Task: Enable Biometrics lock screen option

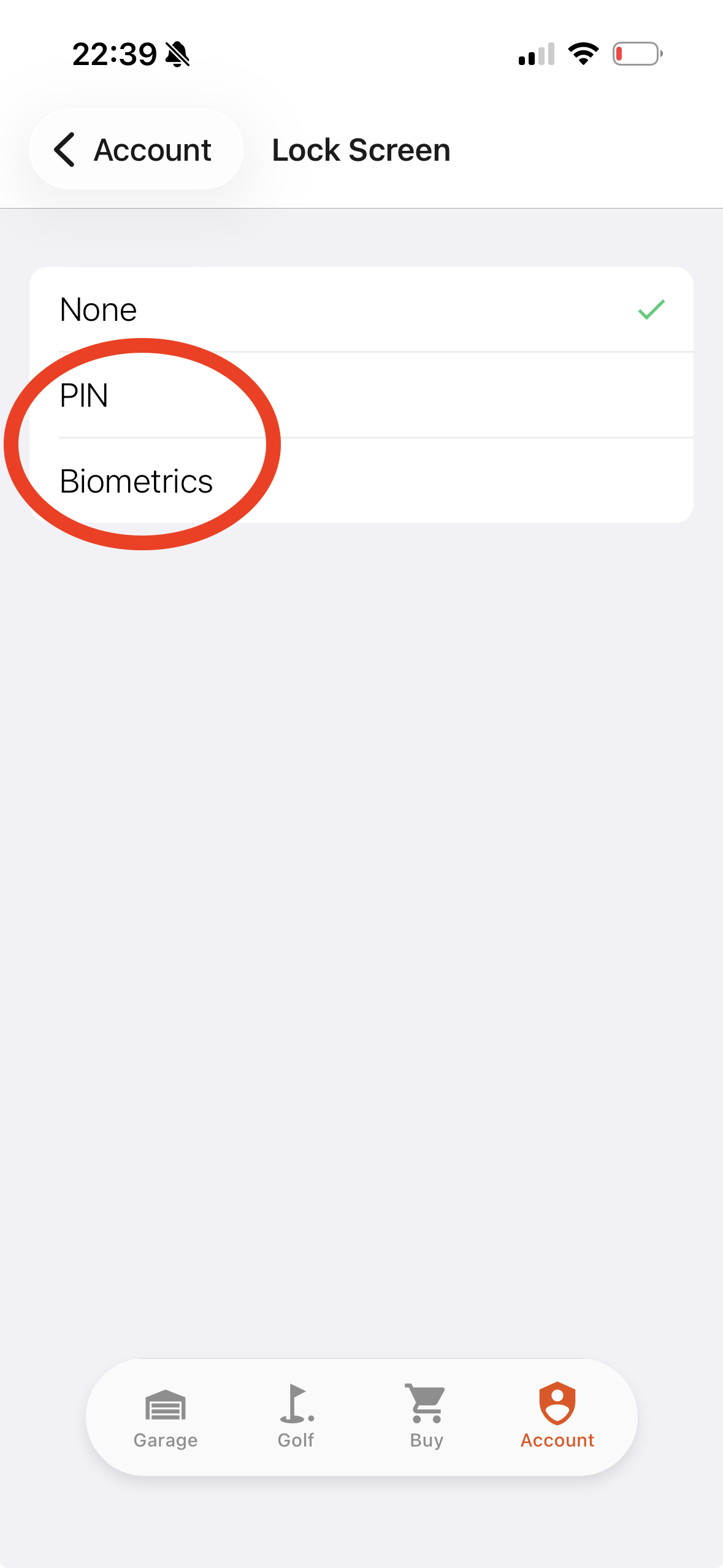Action: click(x=361, y=481)
